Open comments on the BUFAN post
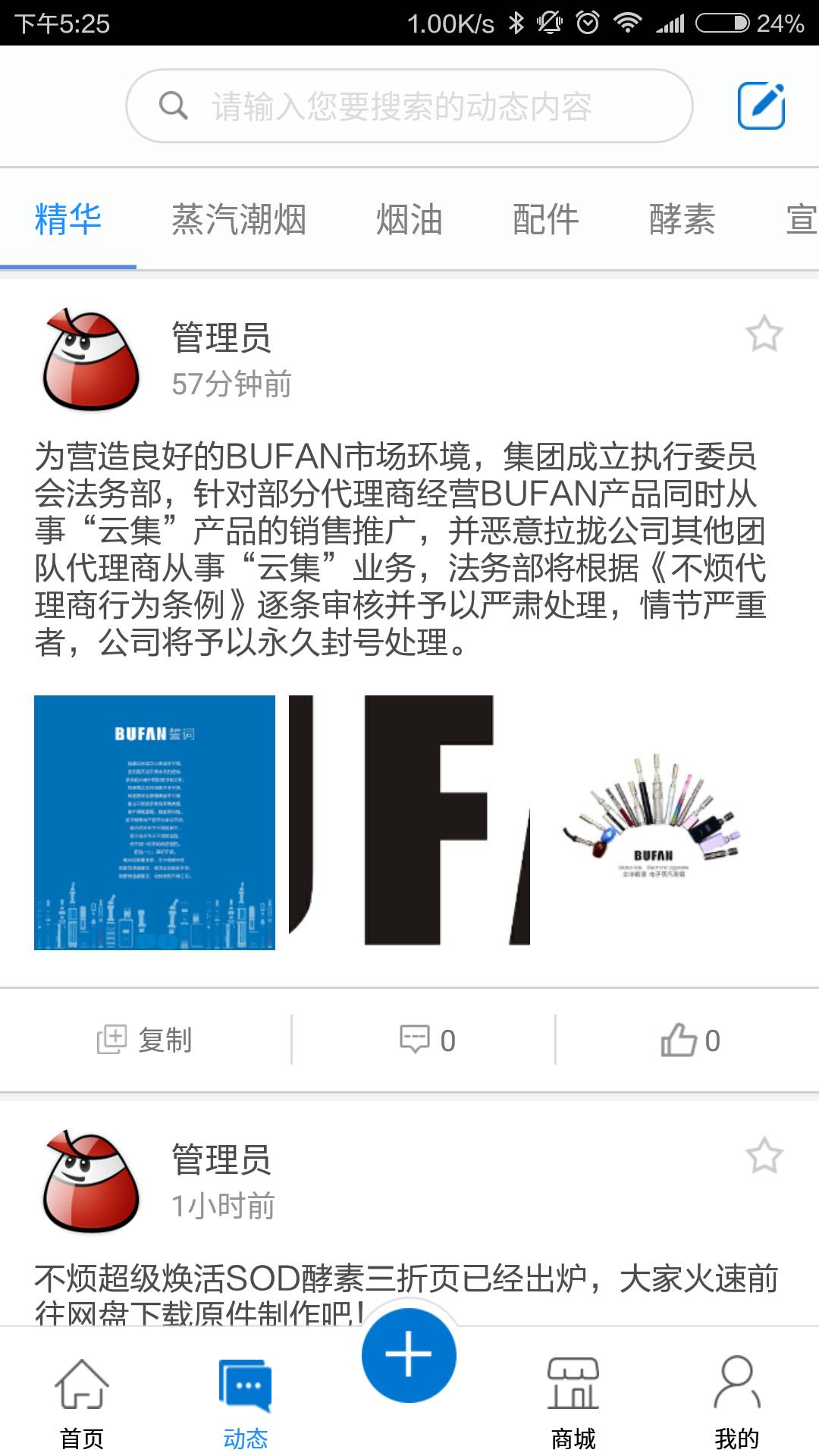 click(x=427, y=1040)
